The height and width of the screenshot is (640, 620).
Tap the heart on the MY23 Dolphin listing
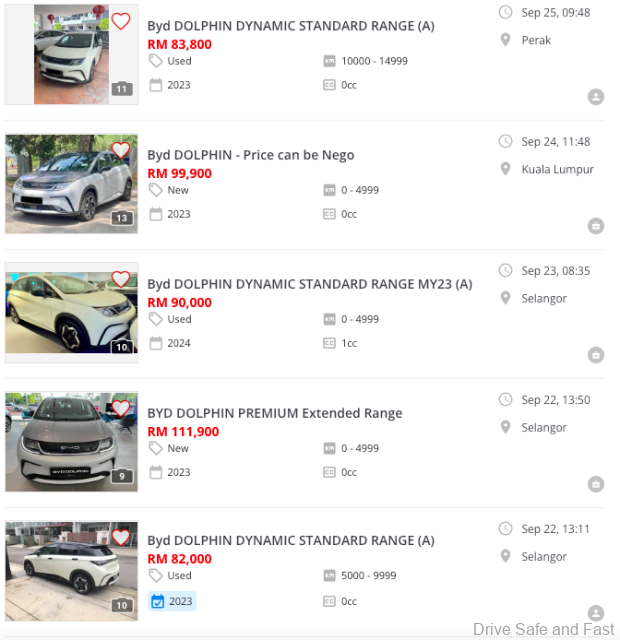click(x=120, y=279)
